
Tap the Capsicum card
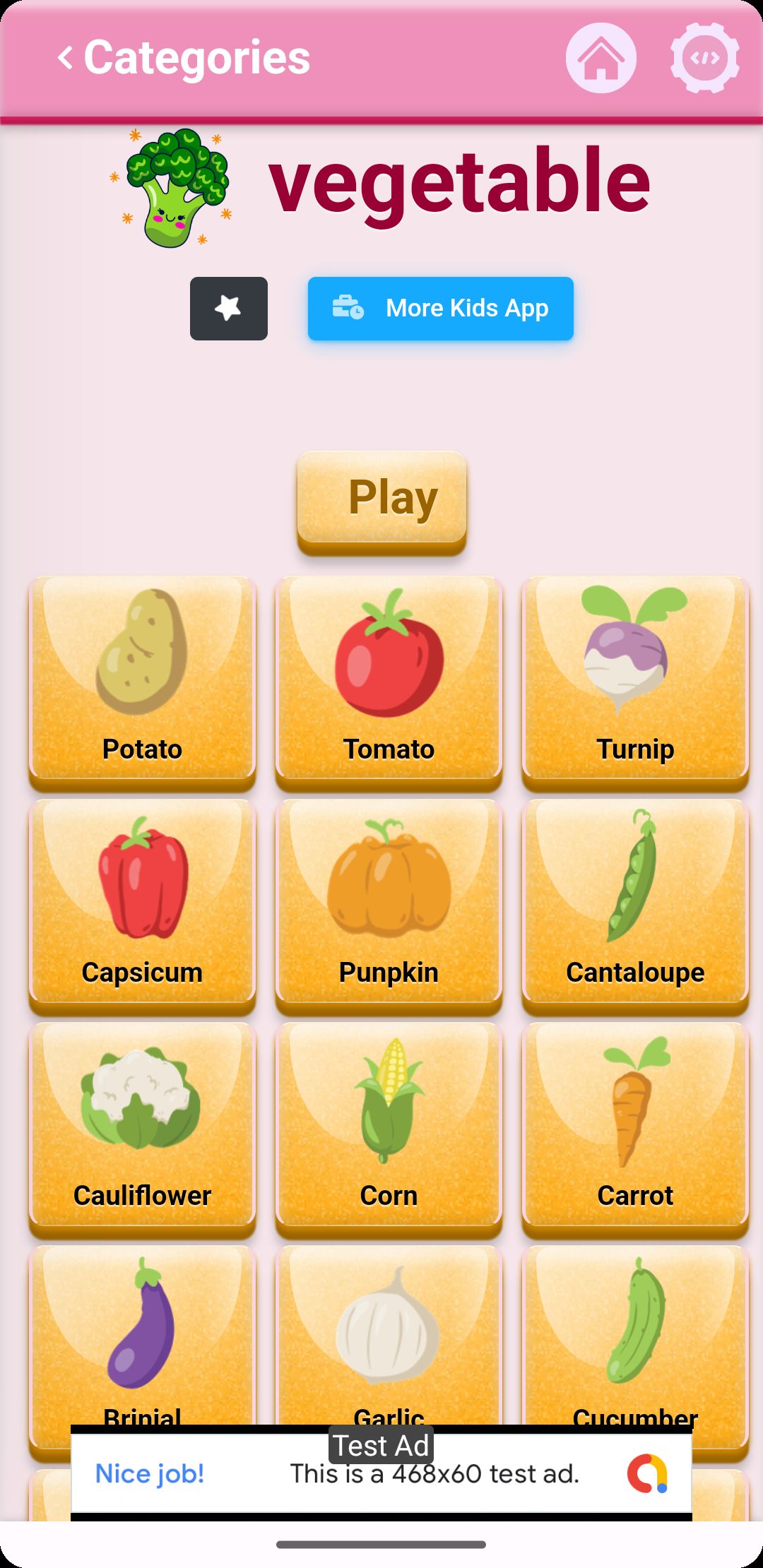coord(142,903)
